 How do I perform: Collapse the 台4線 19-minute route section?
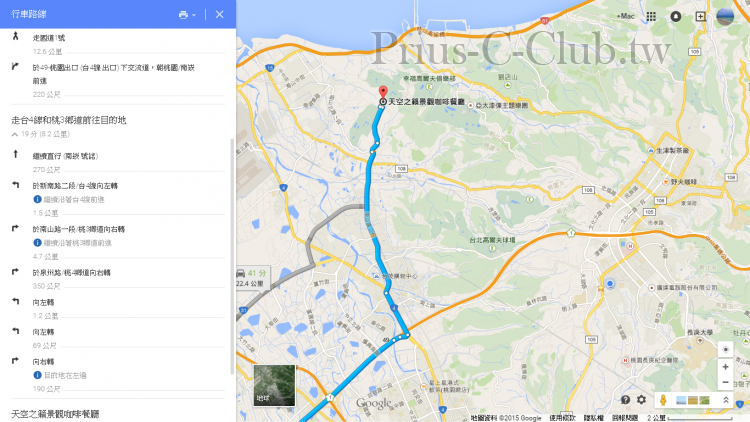click(x=15, y=133)
